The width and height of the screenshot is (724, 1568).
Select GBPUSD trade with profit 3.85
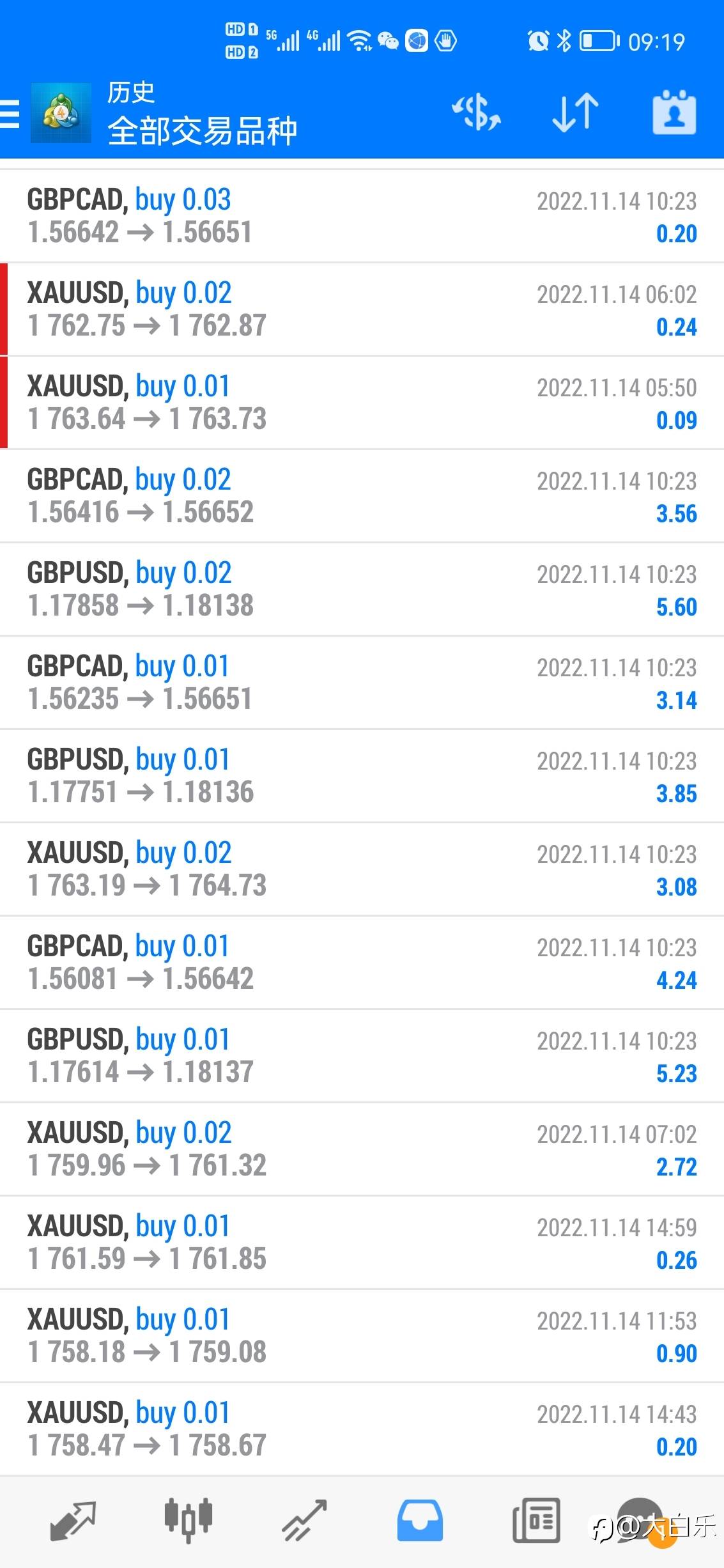click(362, 776)
